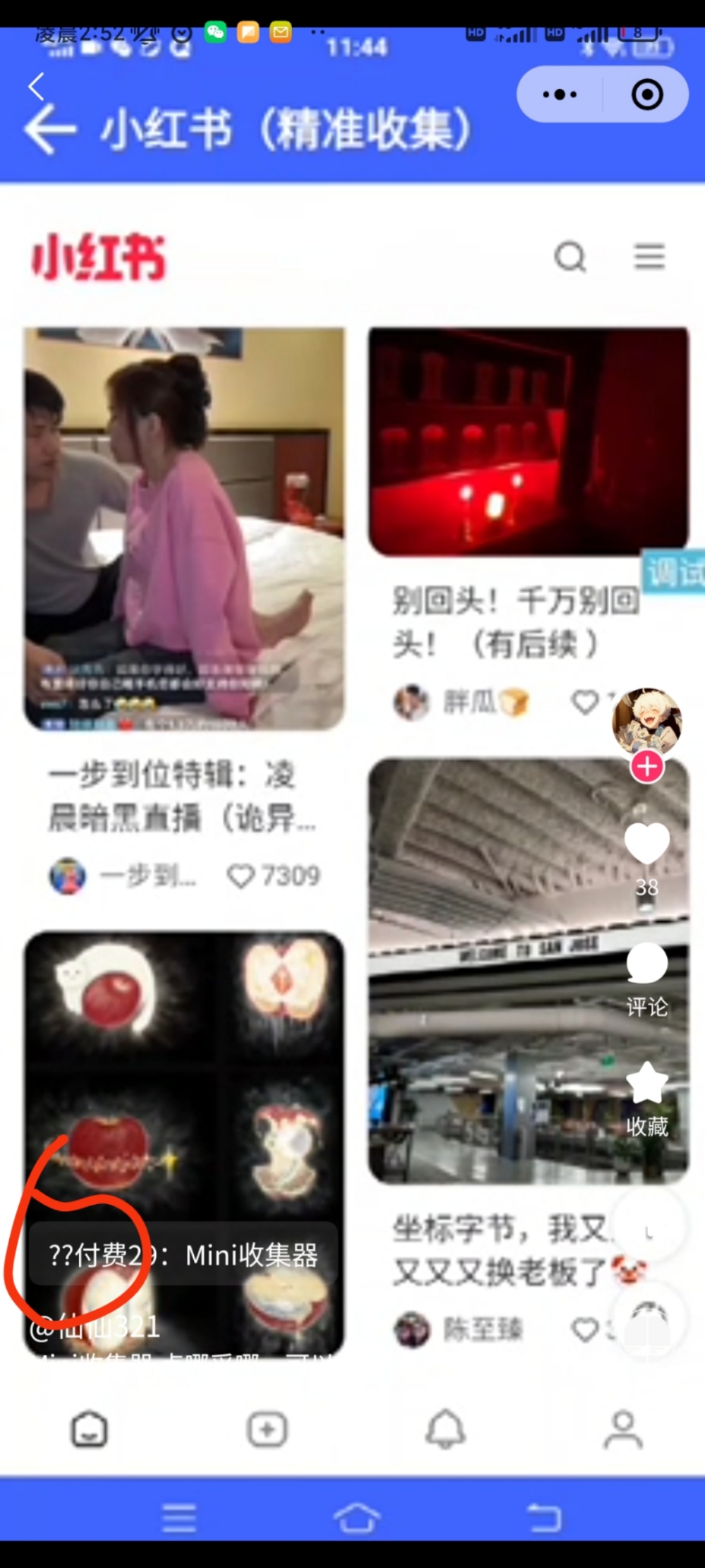Open the 评论 comments button
The width and height of the screenshot is (705, 1568).
pos(646,964)
